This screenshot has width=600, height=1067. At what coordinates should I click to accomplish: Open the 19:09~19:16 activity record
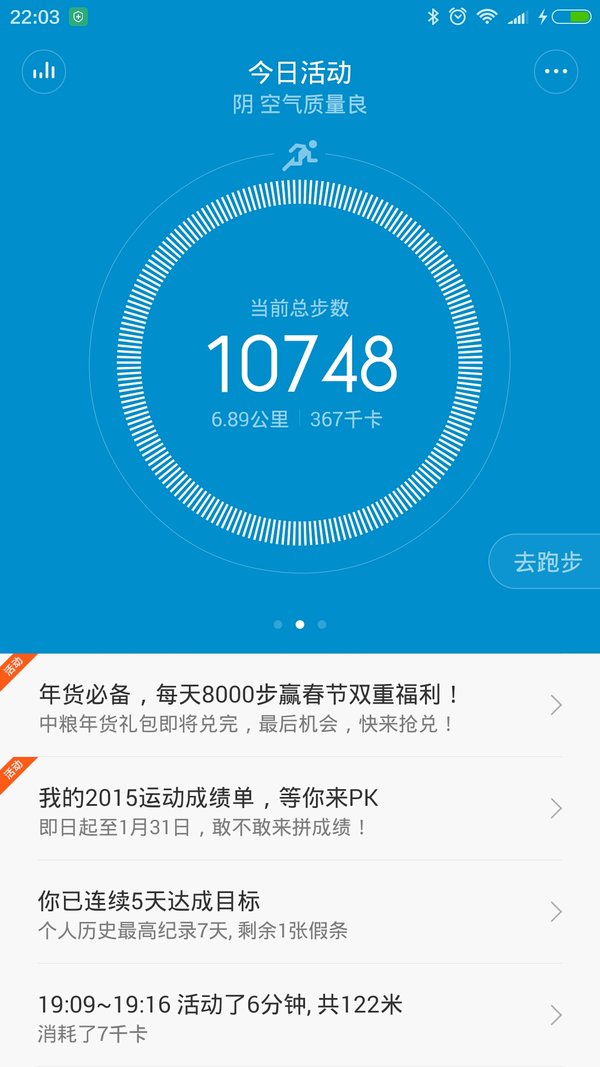[300, 1015]
